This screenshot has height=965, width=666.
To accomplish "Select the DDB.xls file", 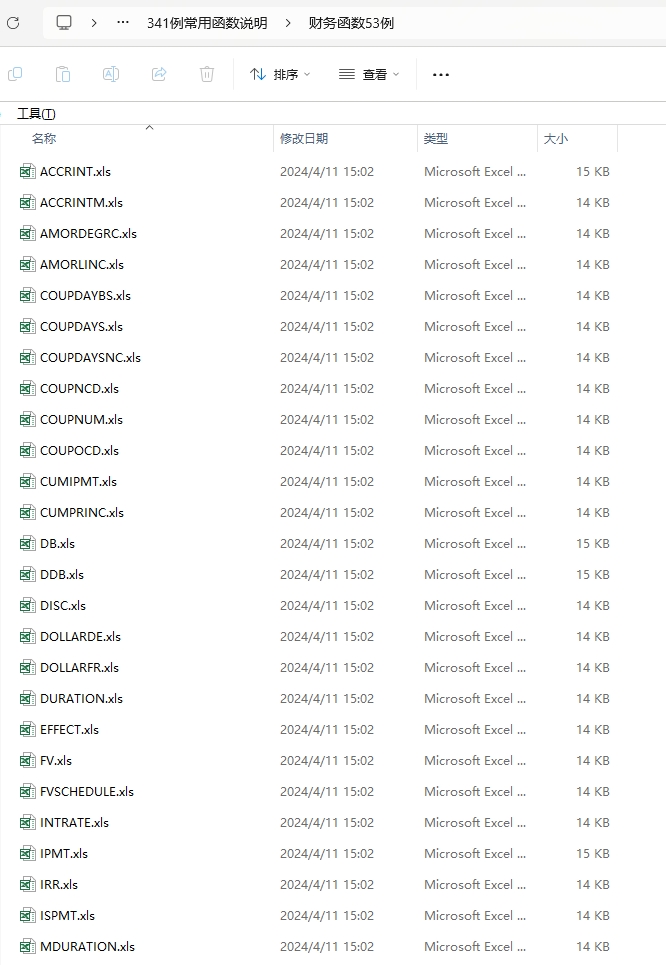I will pyautogui.click(x=62, y=575).
